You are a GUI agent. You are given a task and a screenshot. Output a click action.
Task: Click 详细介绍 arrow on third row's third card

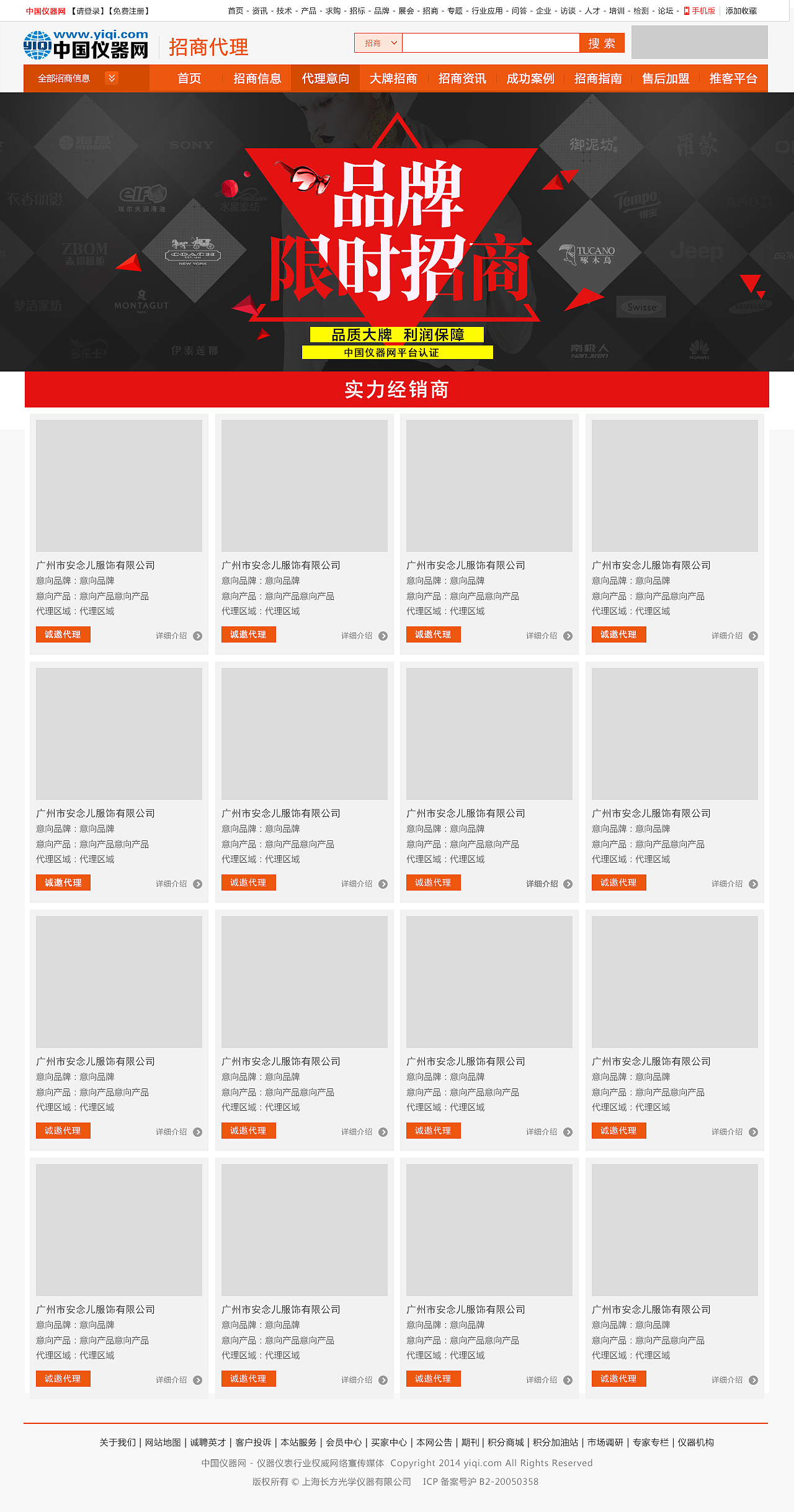pos(567,1131)
